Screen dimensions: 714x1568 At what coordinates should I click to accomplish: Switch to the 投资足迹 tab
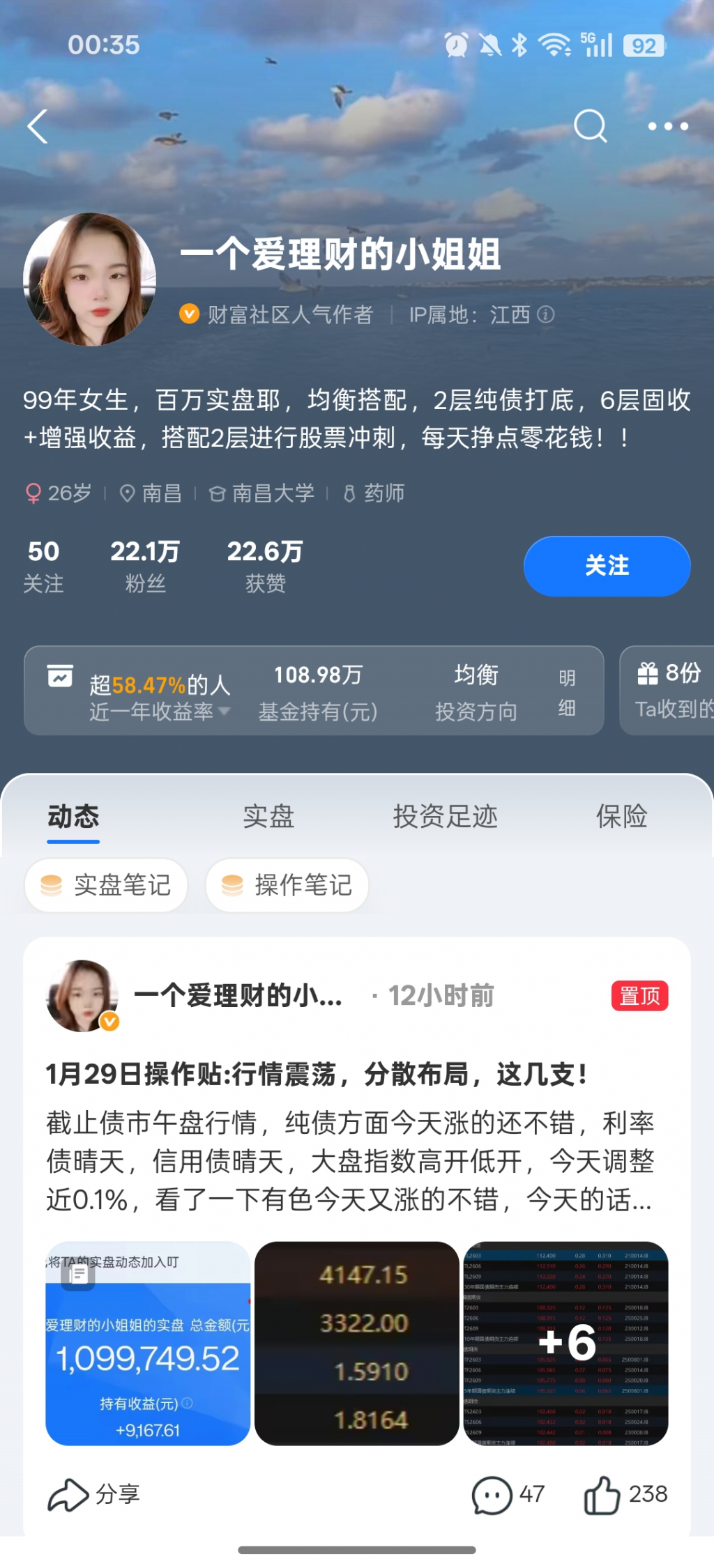pyautogui.click(x=445, y=816)
